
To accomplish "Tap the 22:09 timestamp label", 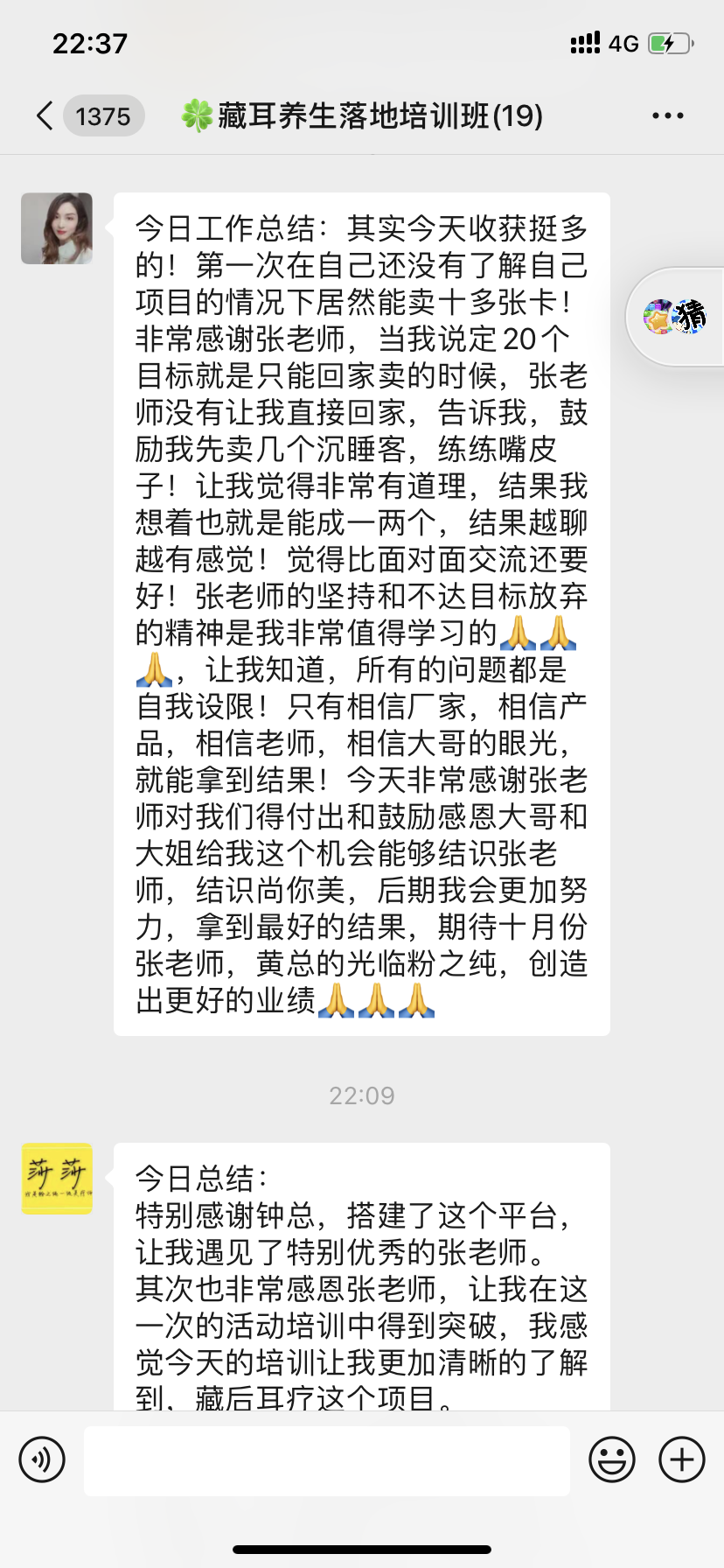I will coord(362,1095).
